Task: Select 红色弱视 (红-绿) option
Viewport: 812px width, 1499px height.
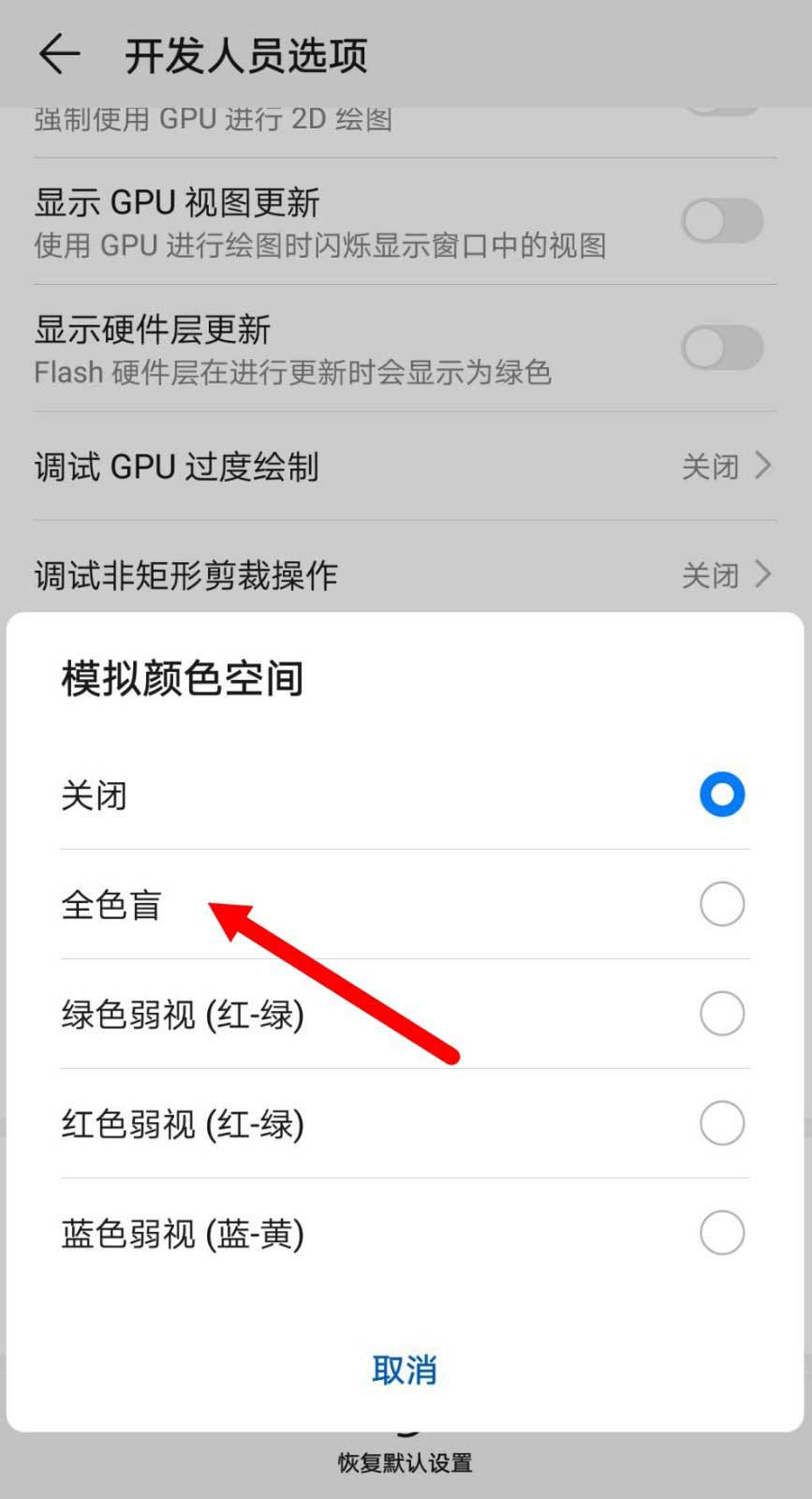Action: (x=405, y=1123)
